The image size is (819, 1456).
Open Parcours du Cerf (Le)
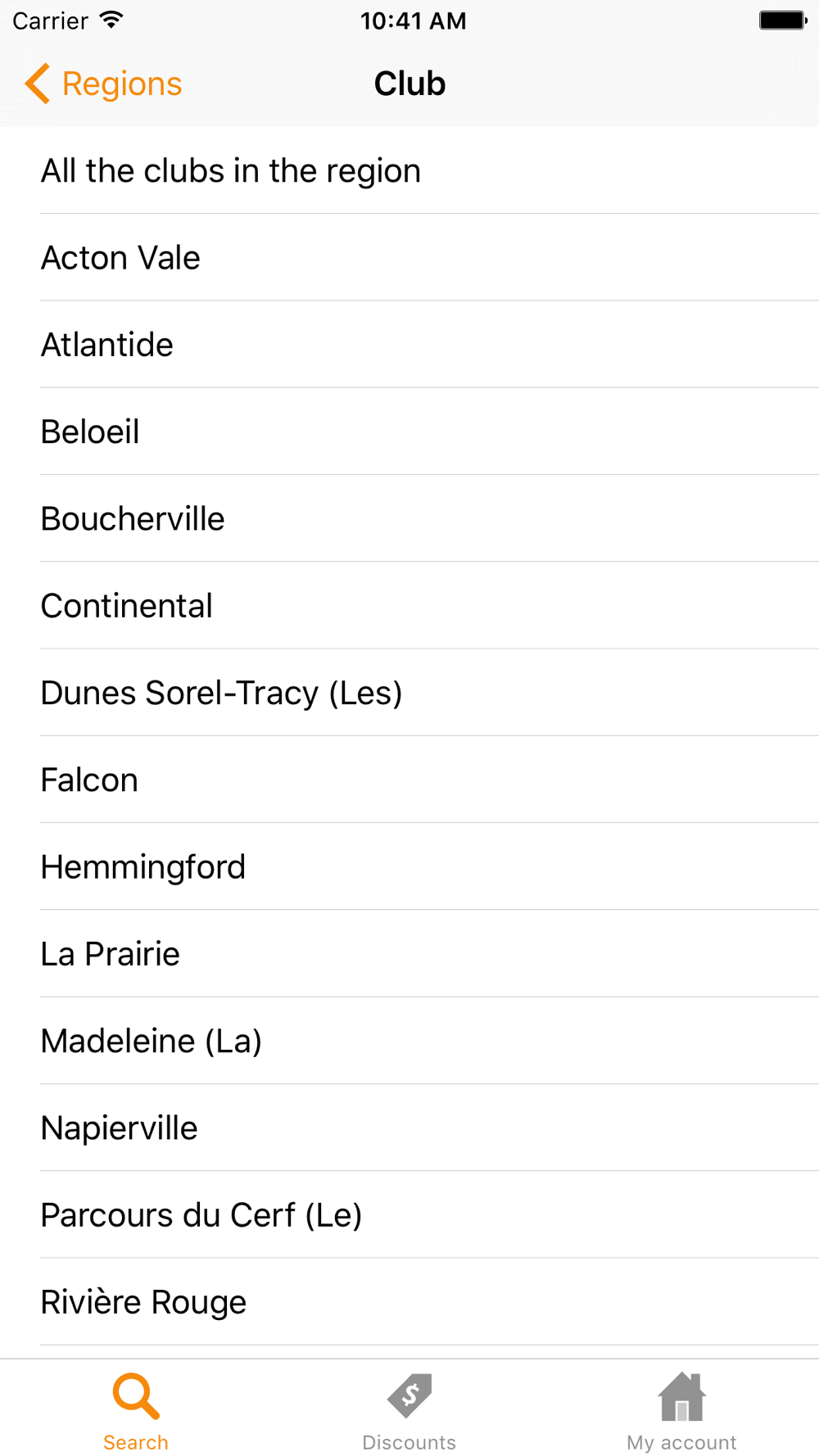(x=409, y=1215)
